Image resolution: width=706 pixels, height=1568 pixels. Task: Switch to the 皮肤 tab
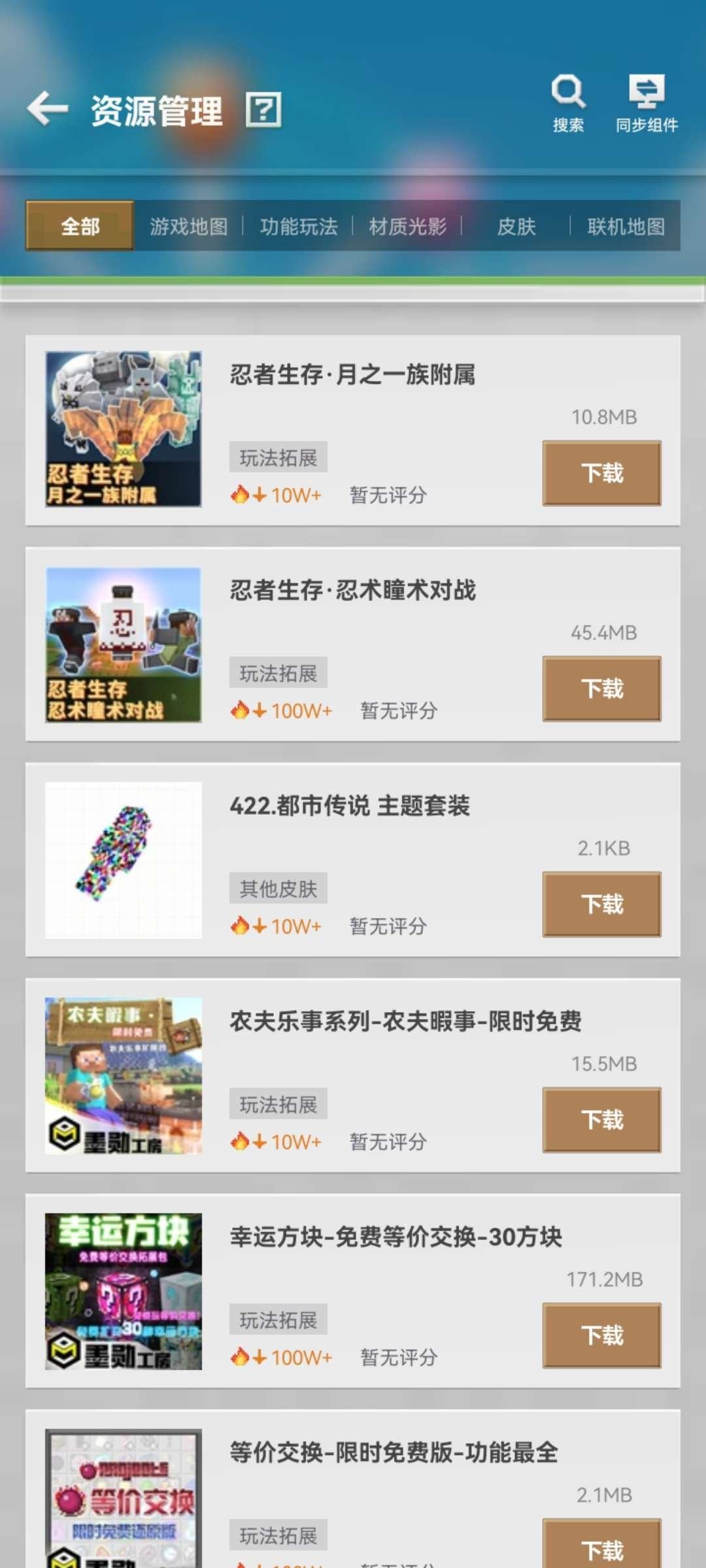coord(517,227)
